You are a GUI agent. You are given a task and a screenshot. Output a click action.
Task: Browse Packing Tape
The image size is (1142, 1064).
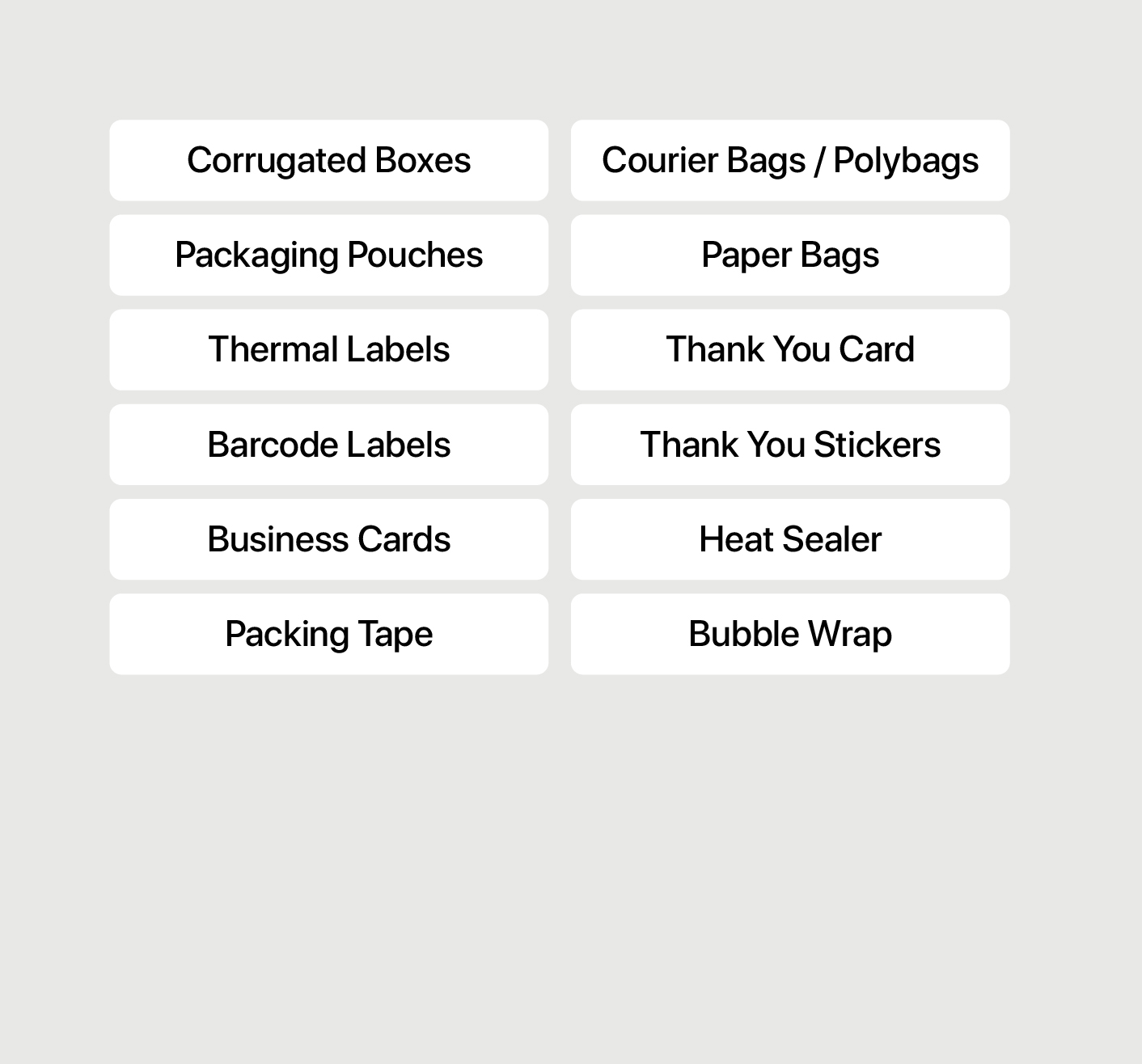[x=328, y=634]
